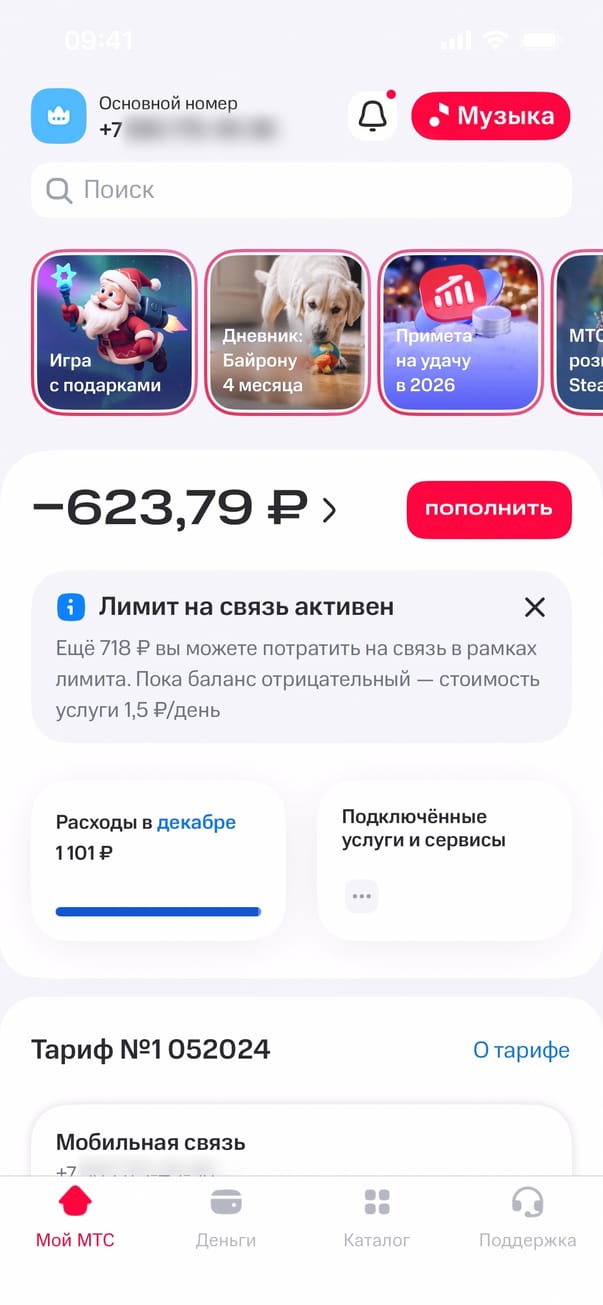Viewport: 603px width, 1305px height.
Task: Switch to the Деньги tab
Action: [x=226, y=1218]
